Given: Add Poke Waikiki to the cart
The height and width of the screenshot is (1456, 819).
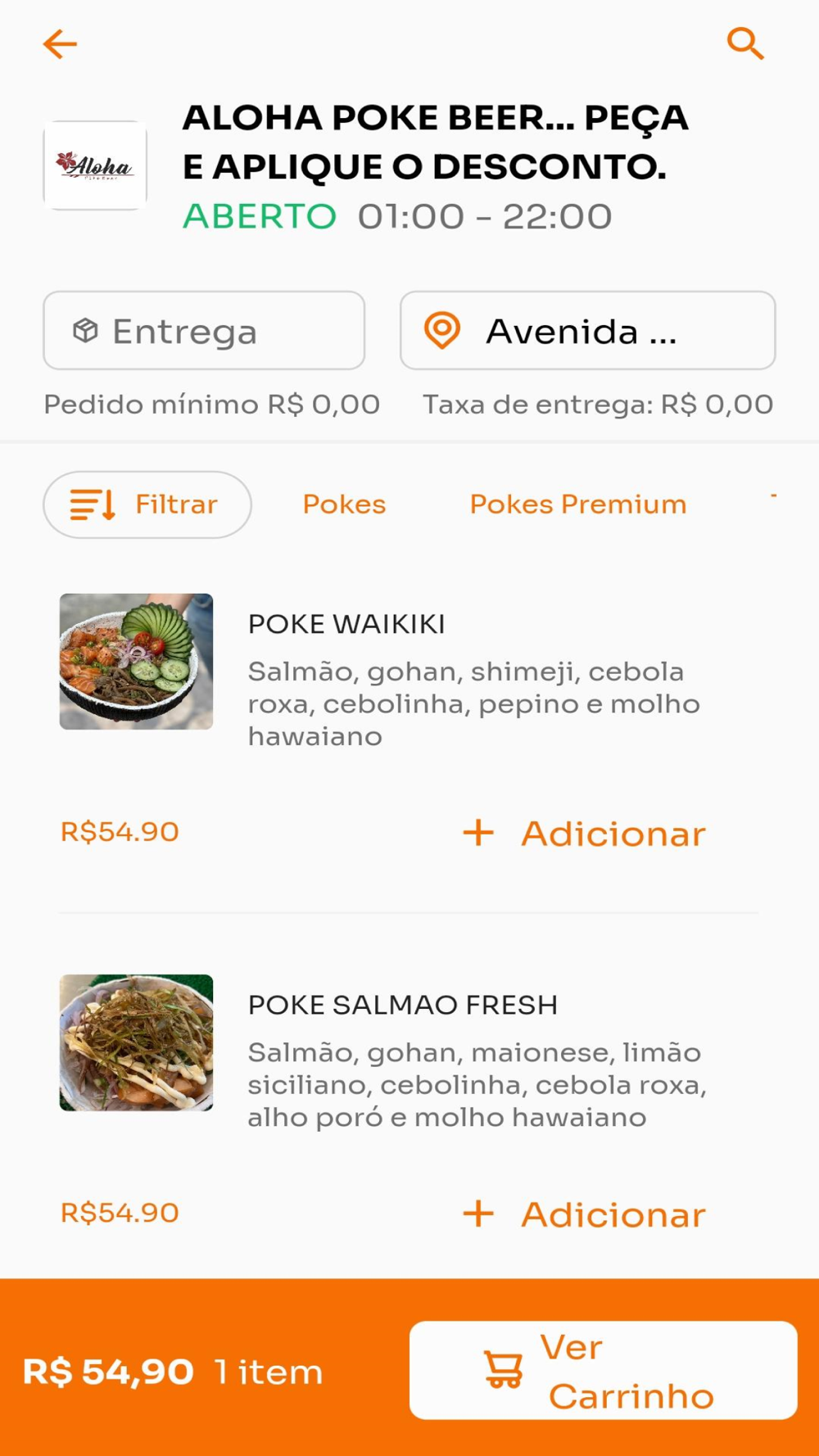Looking at the screenshot, I should pyautogui.click(x=585, y=834).
